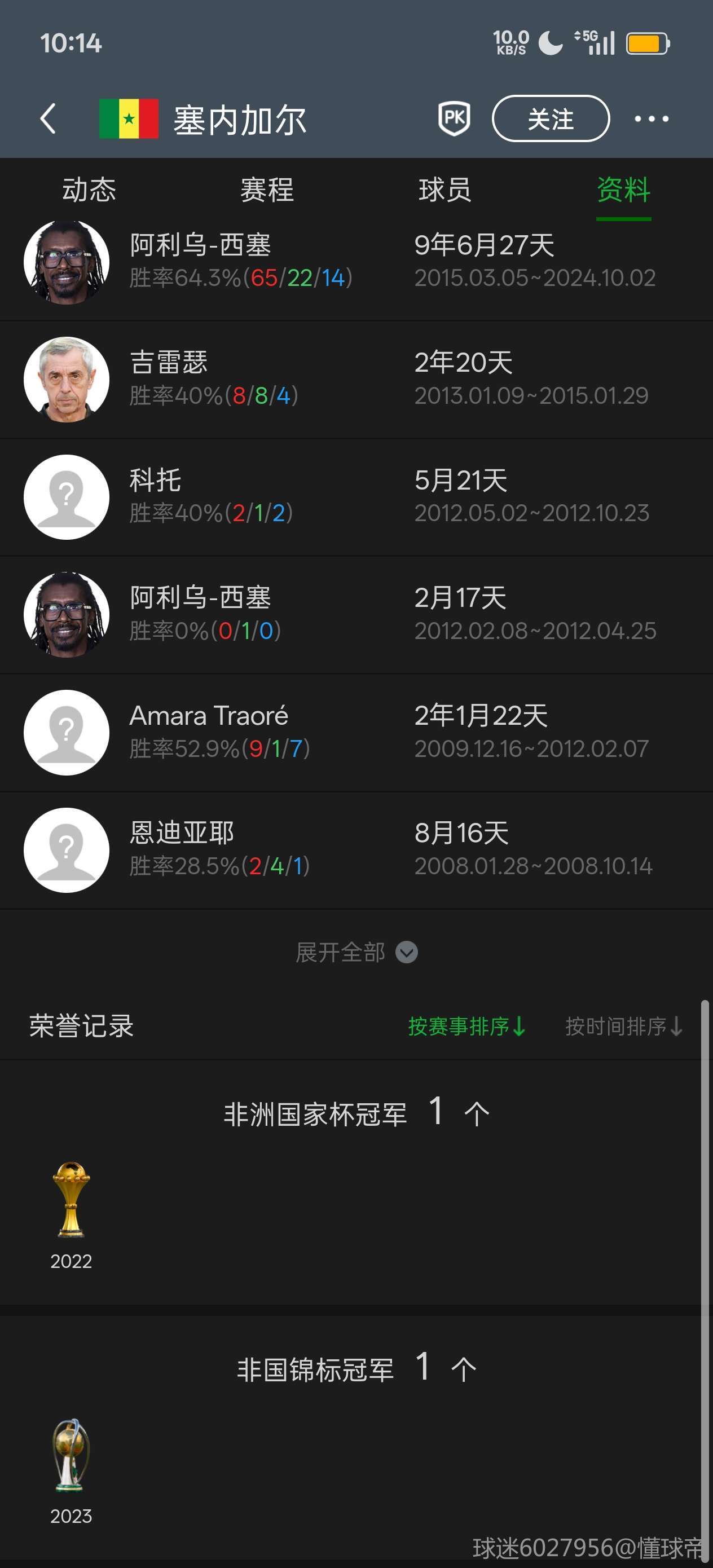Expand the full coach list via 展开全部
Screen dimensions: 713x1568
[x=356, y=952]
